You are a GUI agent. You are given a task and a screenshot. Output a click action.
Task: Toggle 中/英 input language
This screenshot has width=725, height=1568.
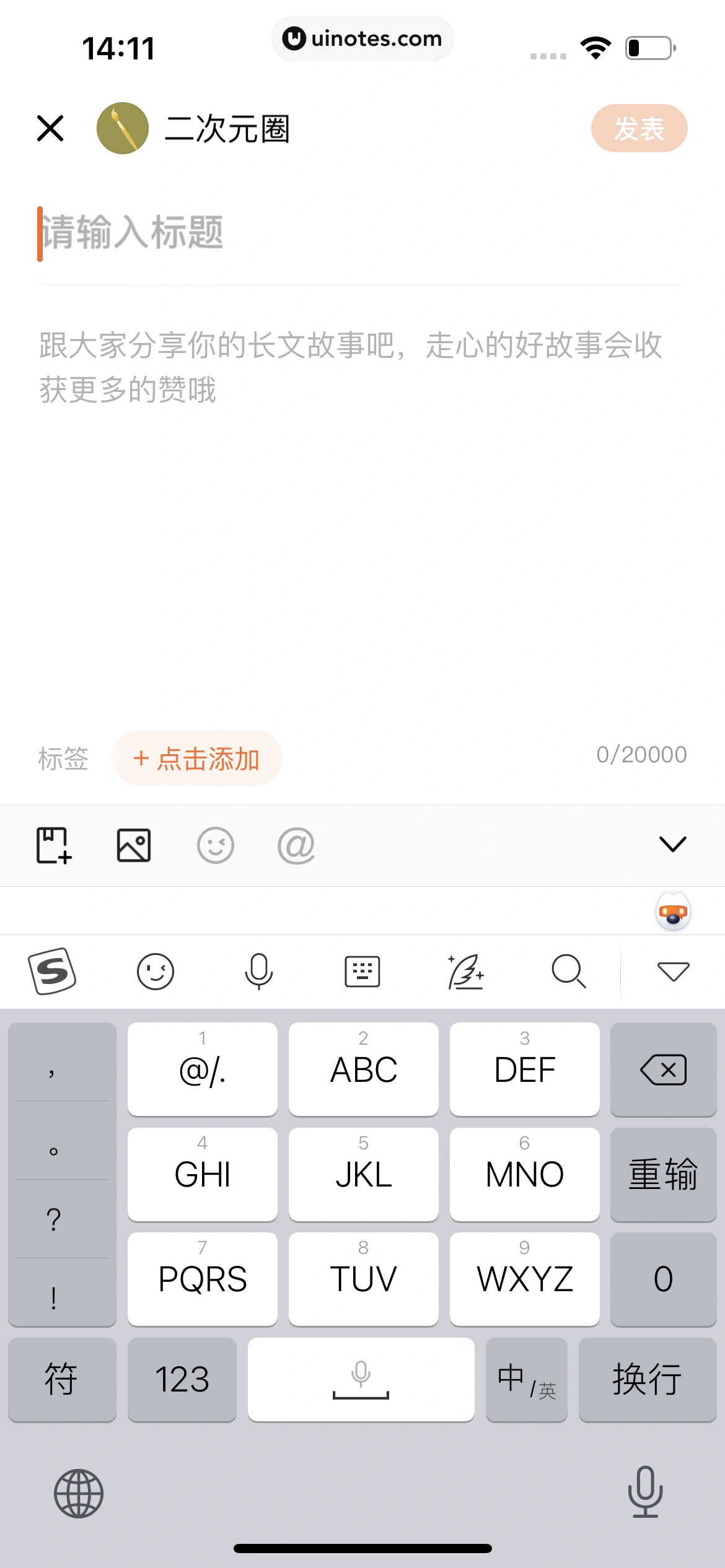(526, 1379)
